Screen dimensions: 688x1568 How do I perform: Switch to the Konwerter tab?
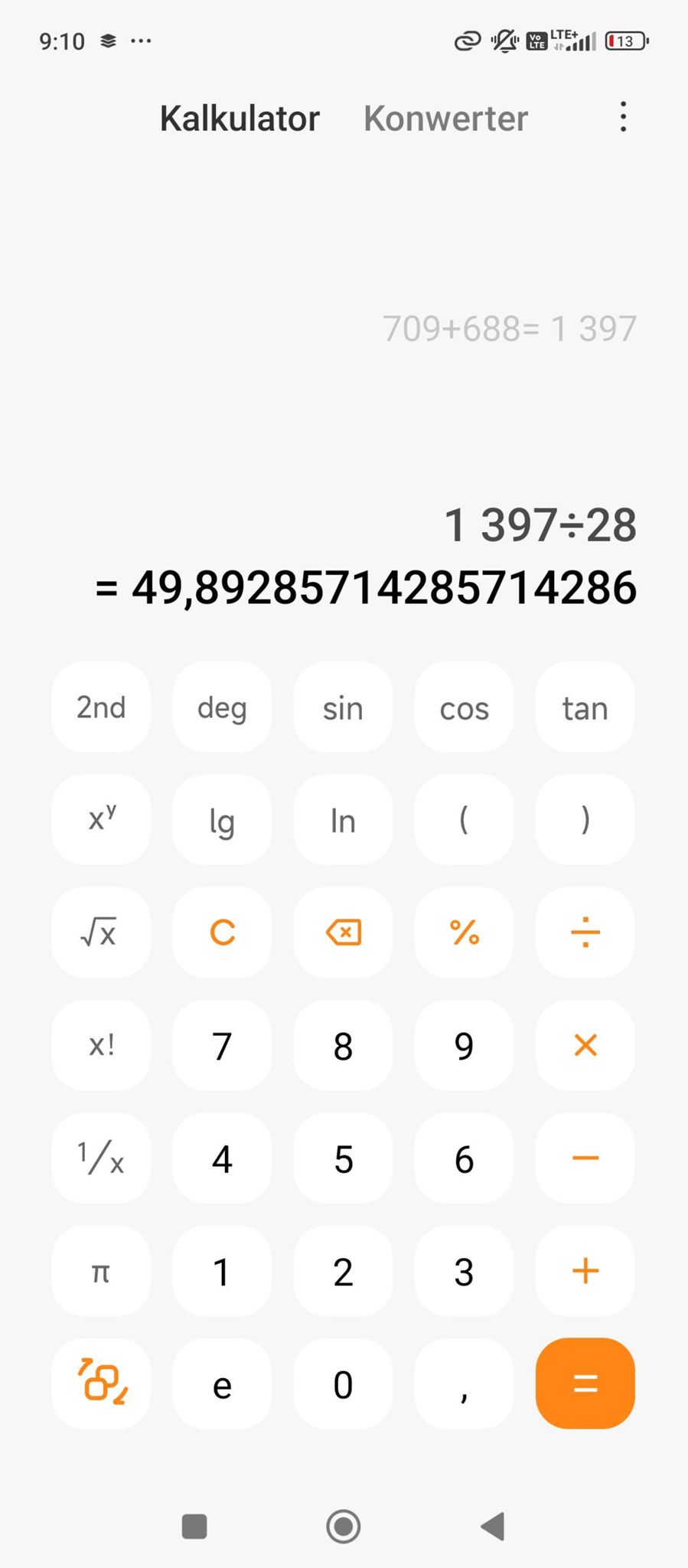[445, 119]
